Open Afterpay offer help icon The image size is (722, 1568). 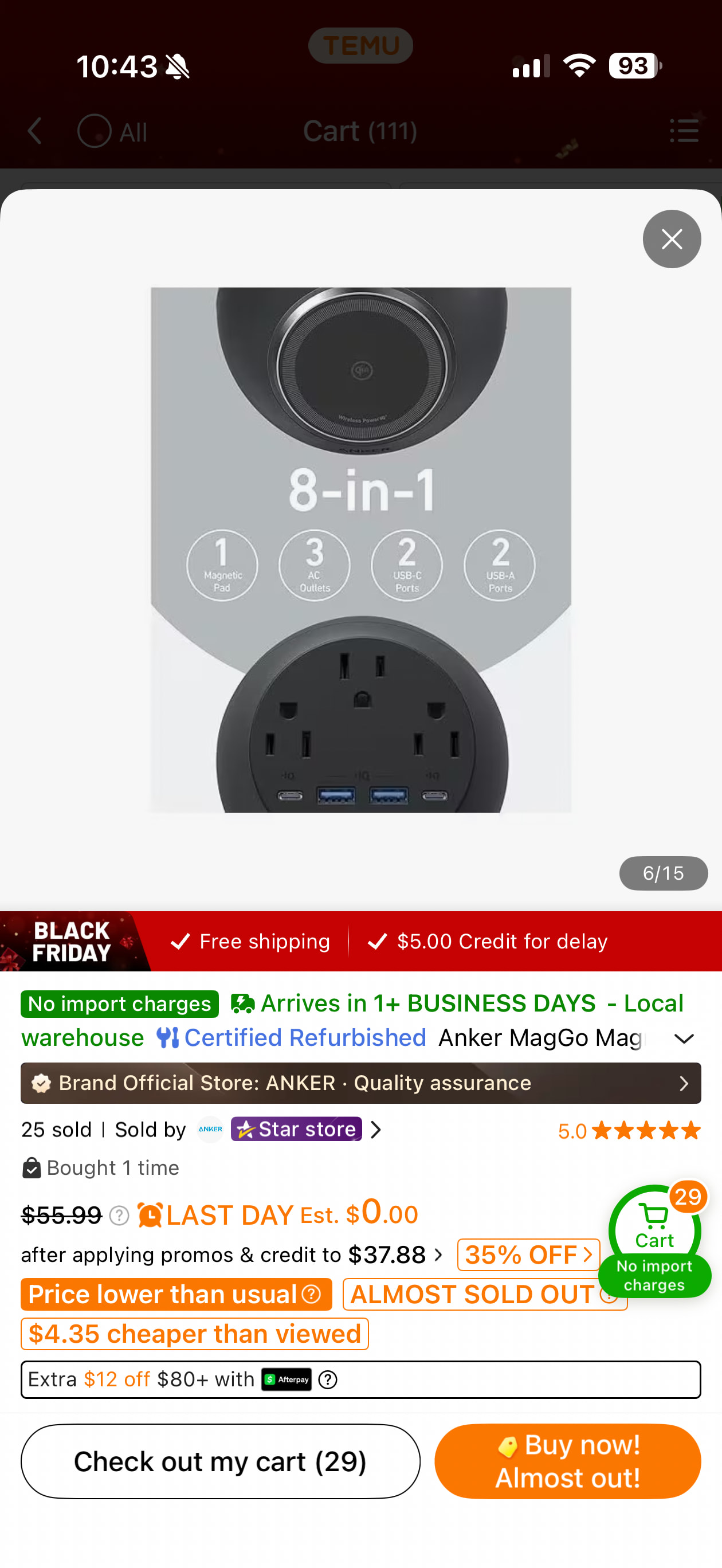(328, 1380)
